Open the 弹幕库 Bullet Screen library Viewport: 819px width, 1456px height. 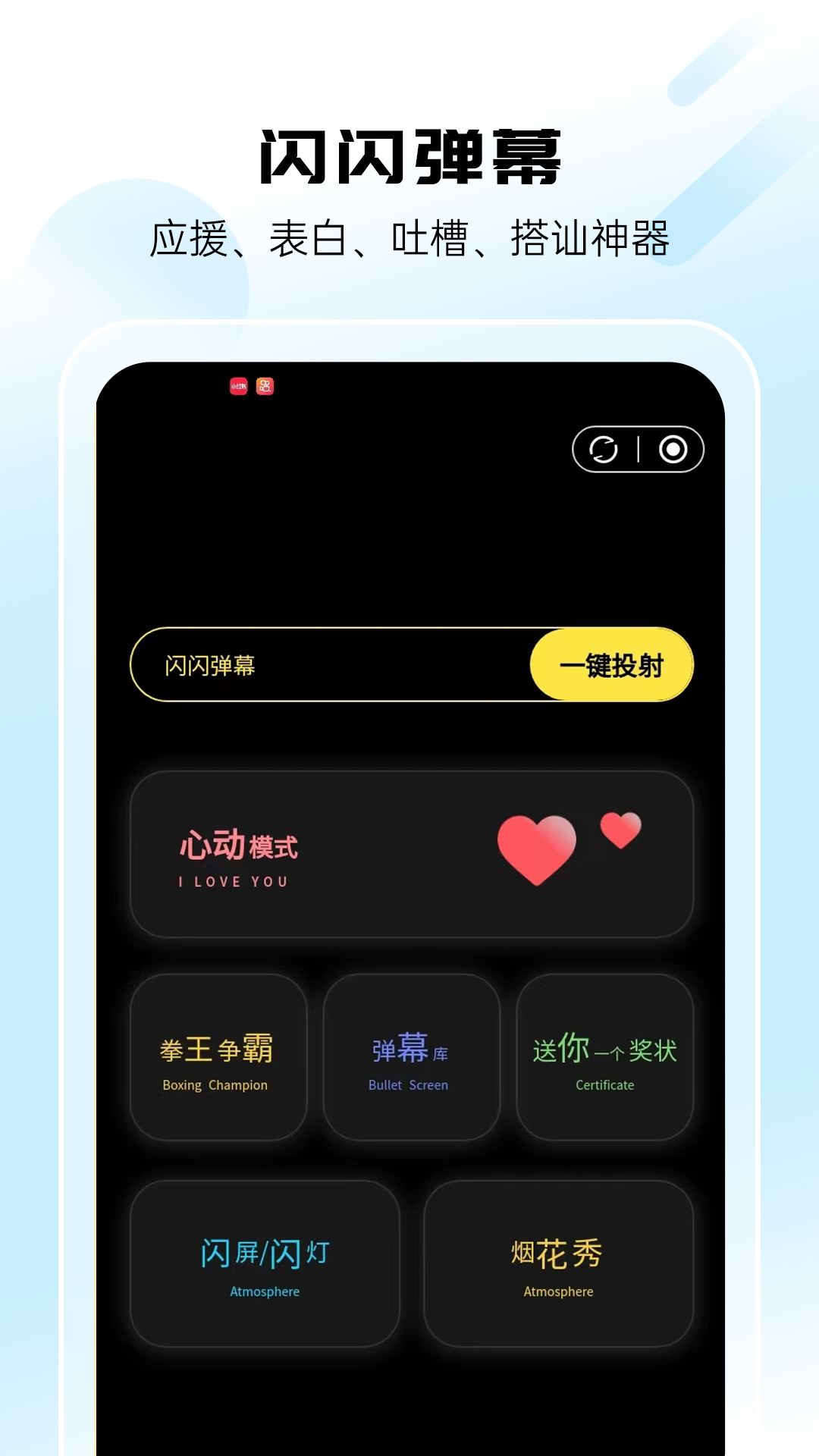[x=411, y=1058]
